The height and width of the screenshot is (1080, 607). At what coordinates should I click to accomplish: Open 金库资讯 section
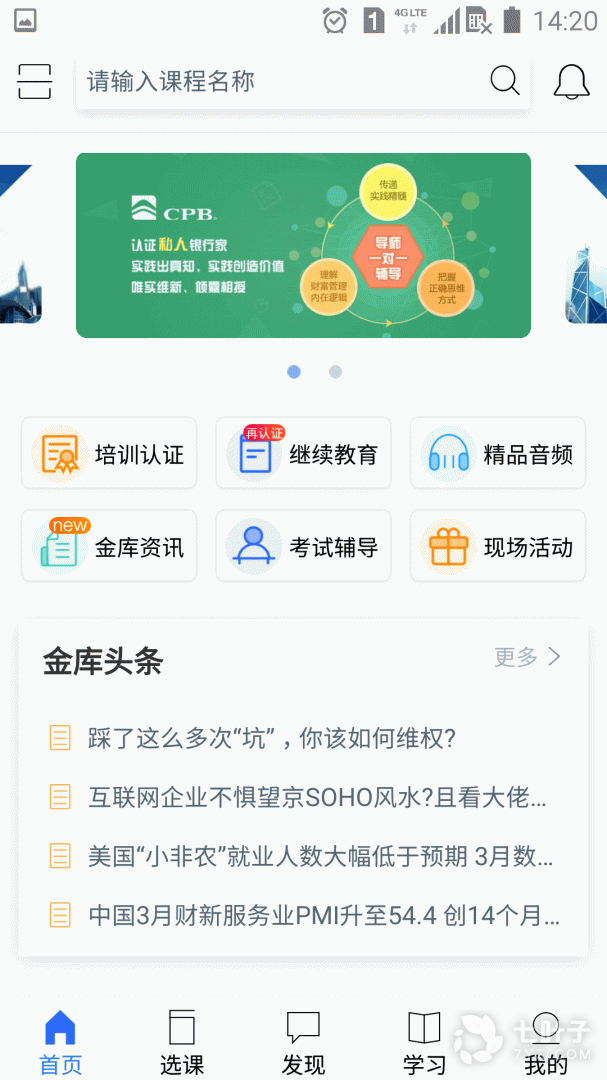point(109,546)
